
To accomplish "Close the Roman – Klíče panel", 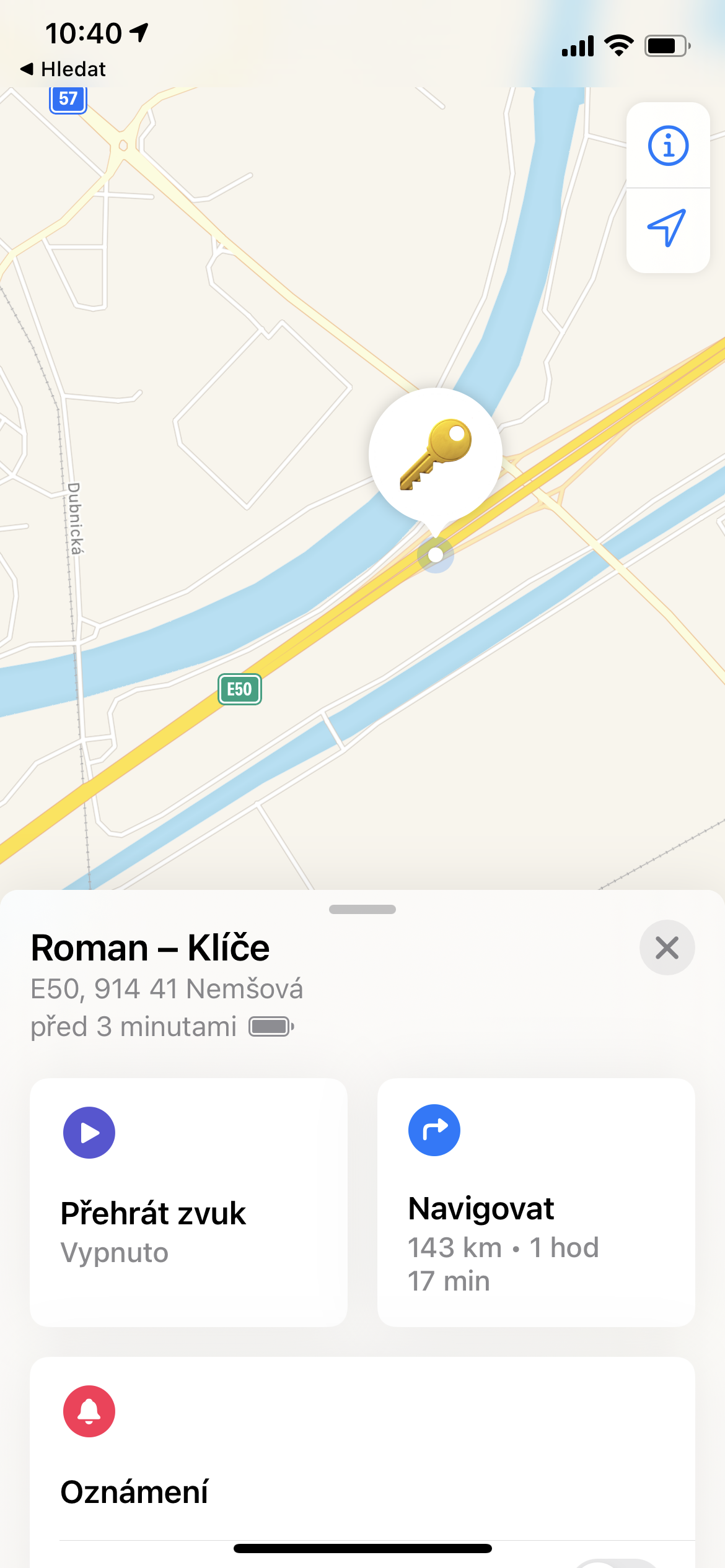I will pyautogui.click(x=667, y=947).
